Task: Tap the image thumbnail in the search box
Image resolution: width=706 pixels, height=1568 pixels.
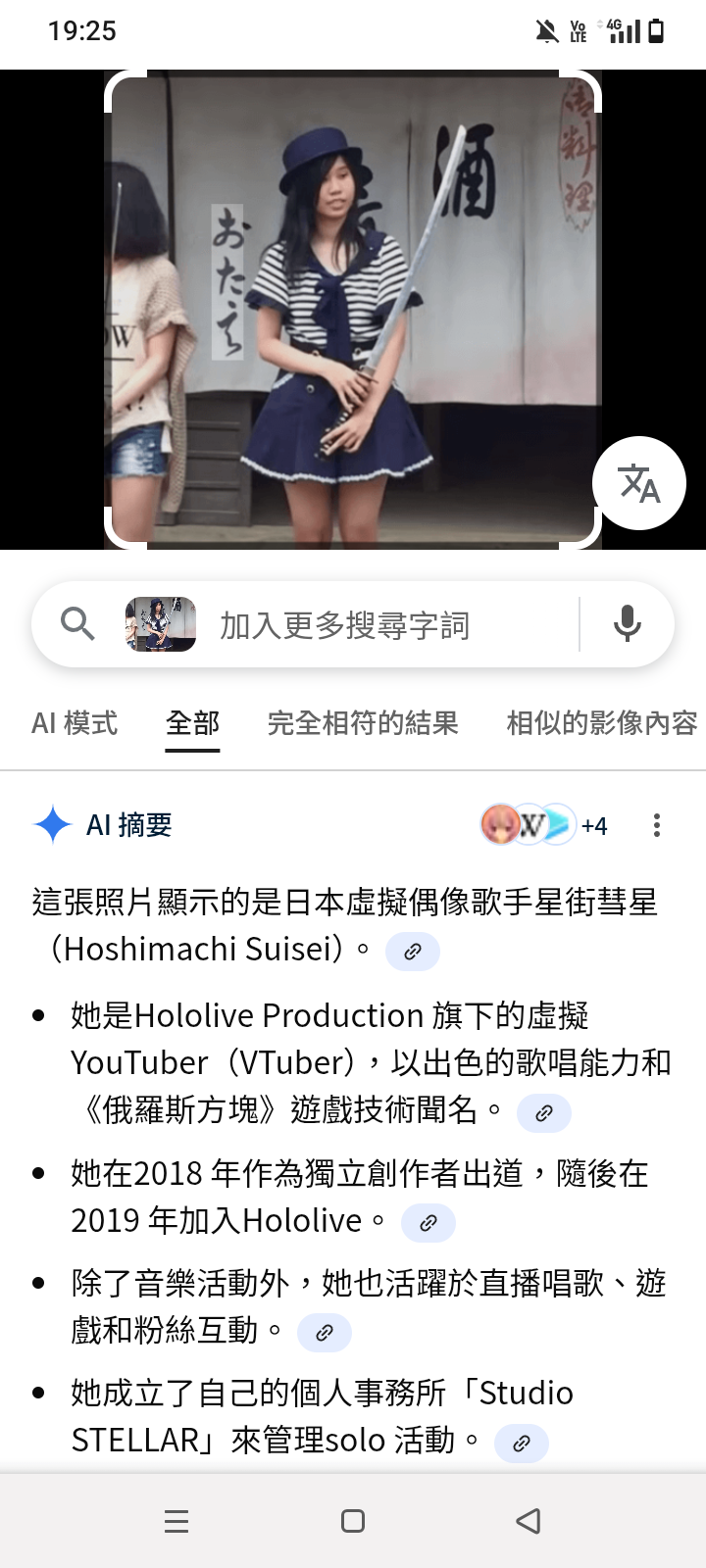Action: [161, 624]
